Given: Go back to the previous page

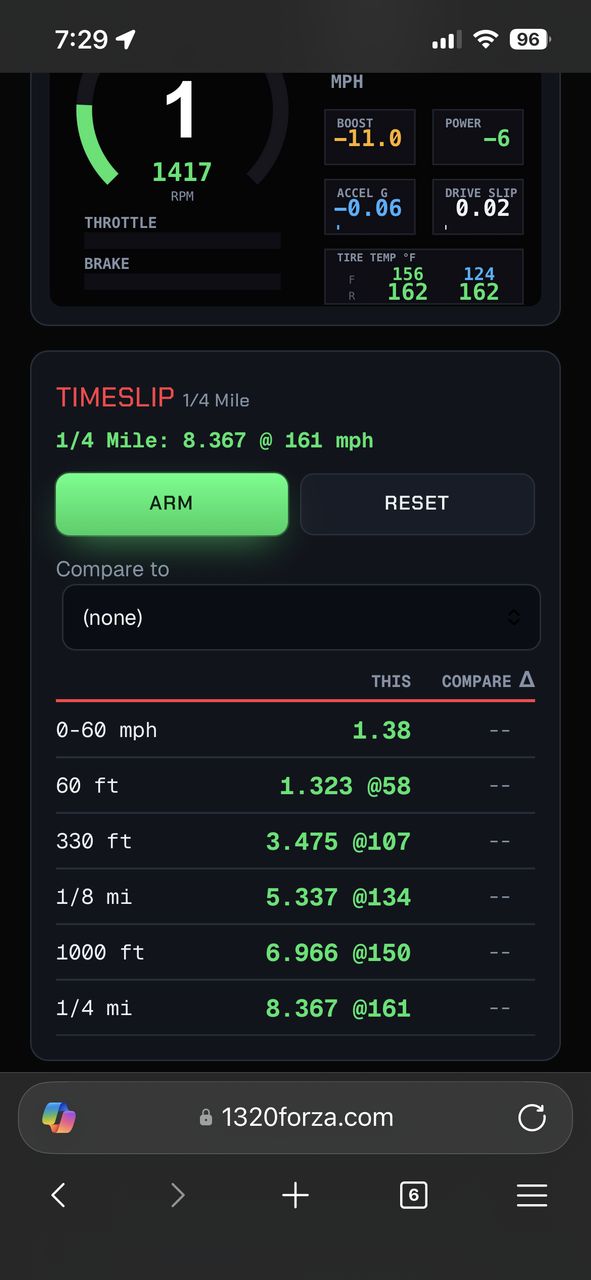Looking at the screenshot, I should tap(59, 1194).
